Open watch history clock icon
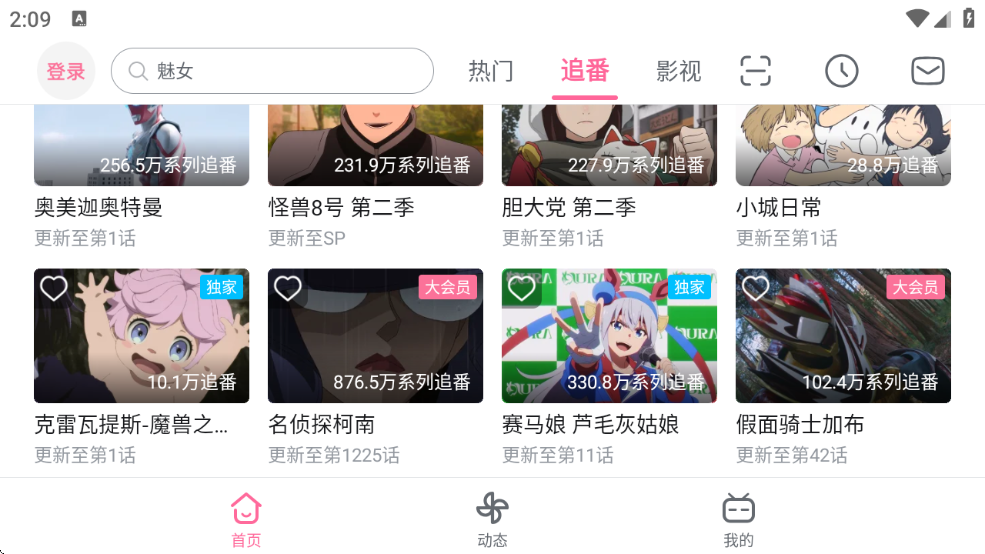Viewport: 985px width, 554px height. (841, 72)
